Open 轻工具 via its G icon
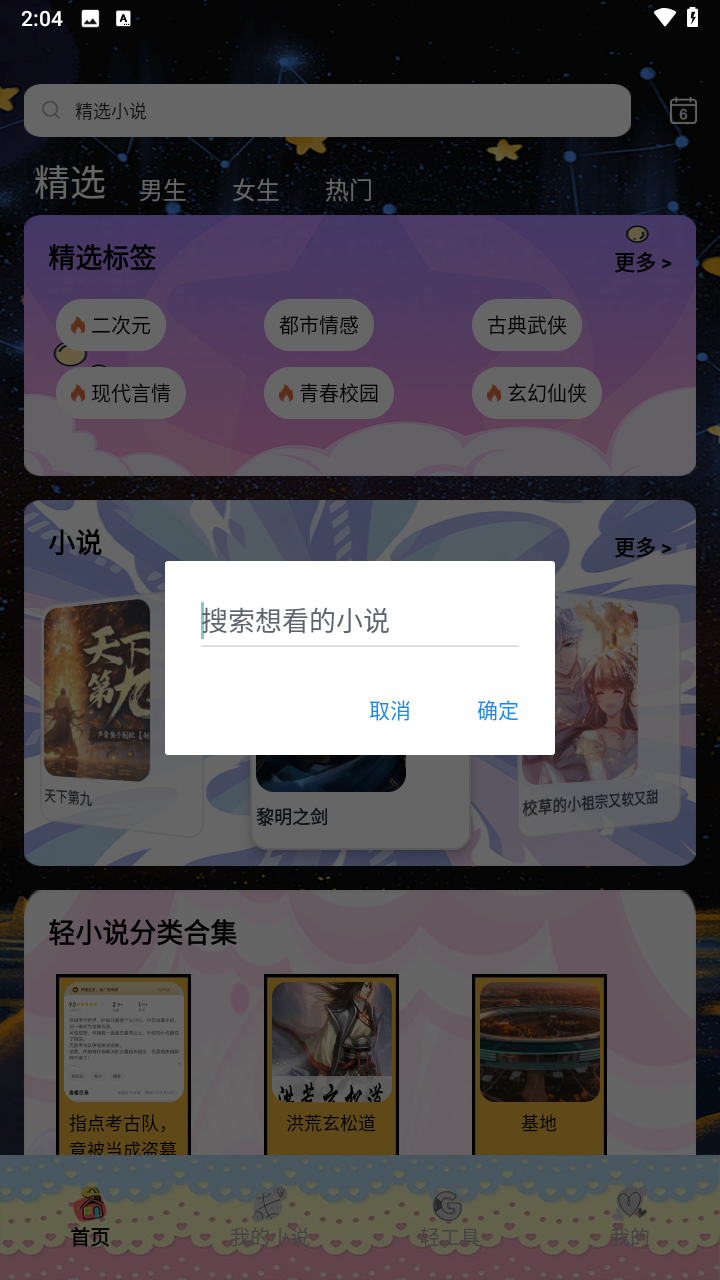 [x=449, y=1204]
